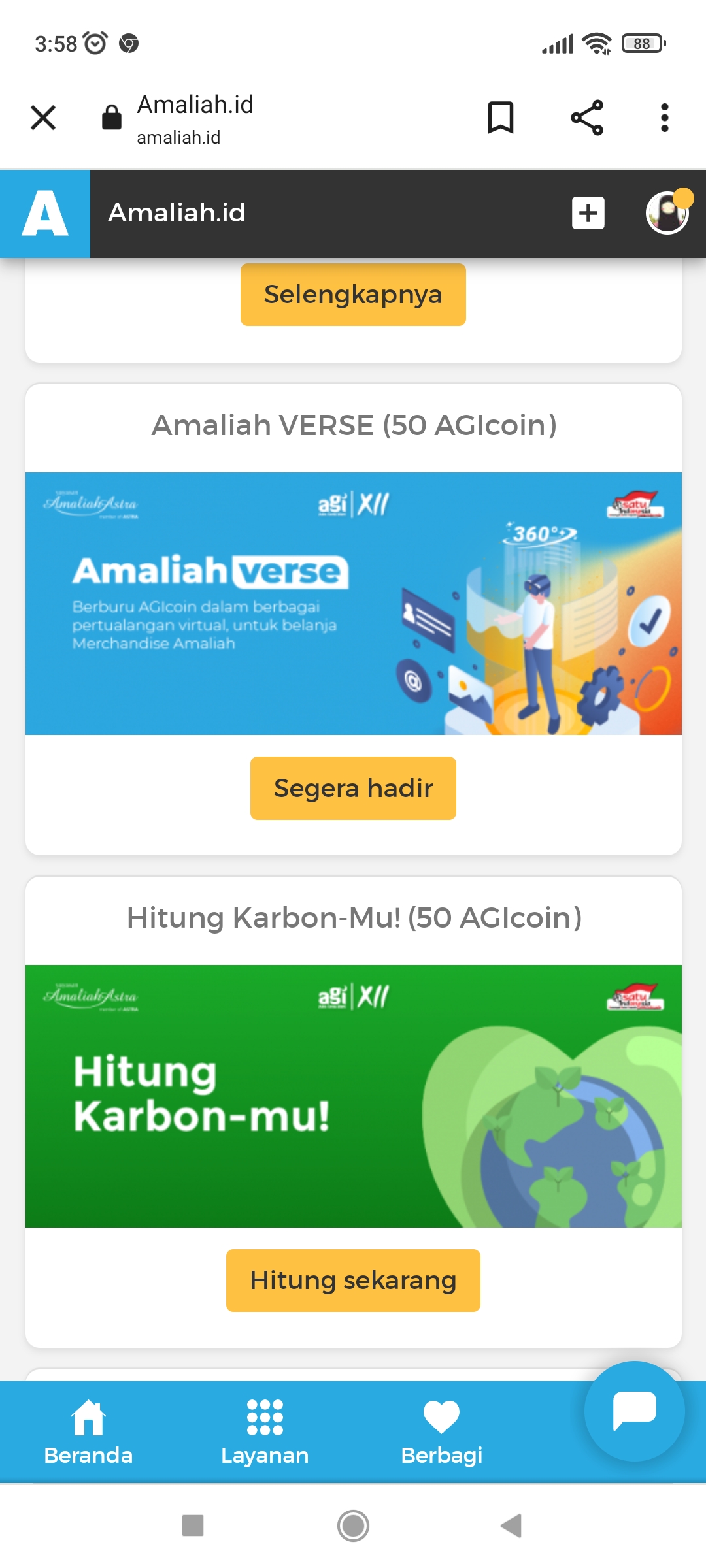The image size is (706, 1568).
Task: Share the Amaliah.id page link
Action: [x=586, y=118]
